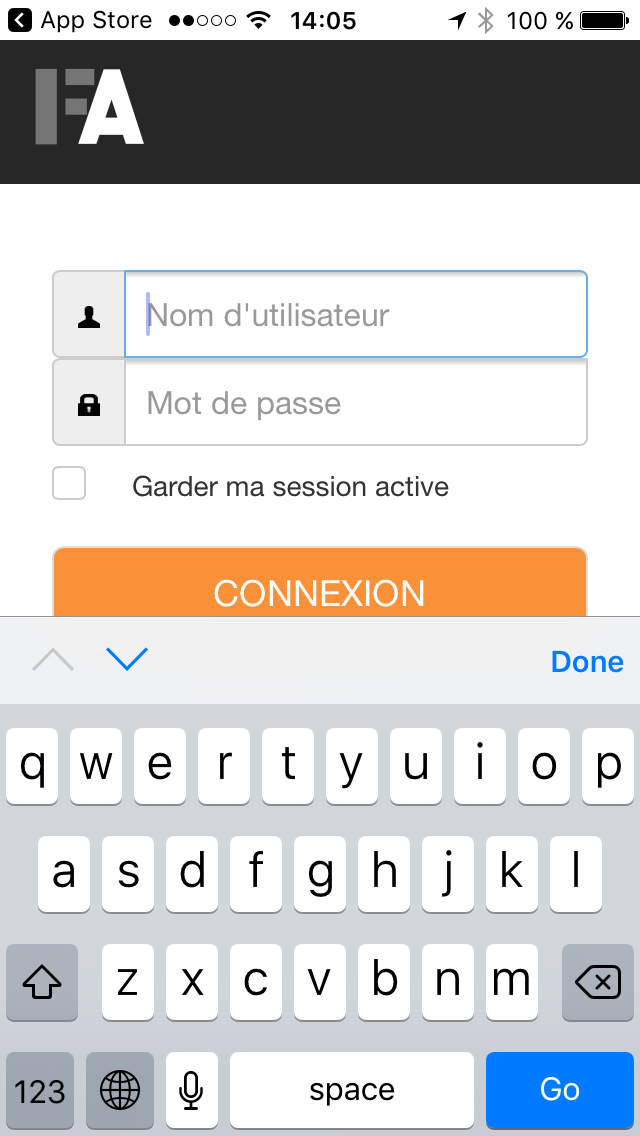Jump to next field with down arrow
The image size is (640, 1136).
point(127,659)
